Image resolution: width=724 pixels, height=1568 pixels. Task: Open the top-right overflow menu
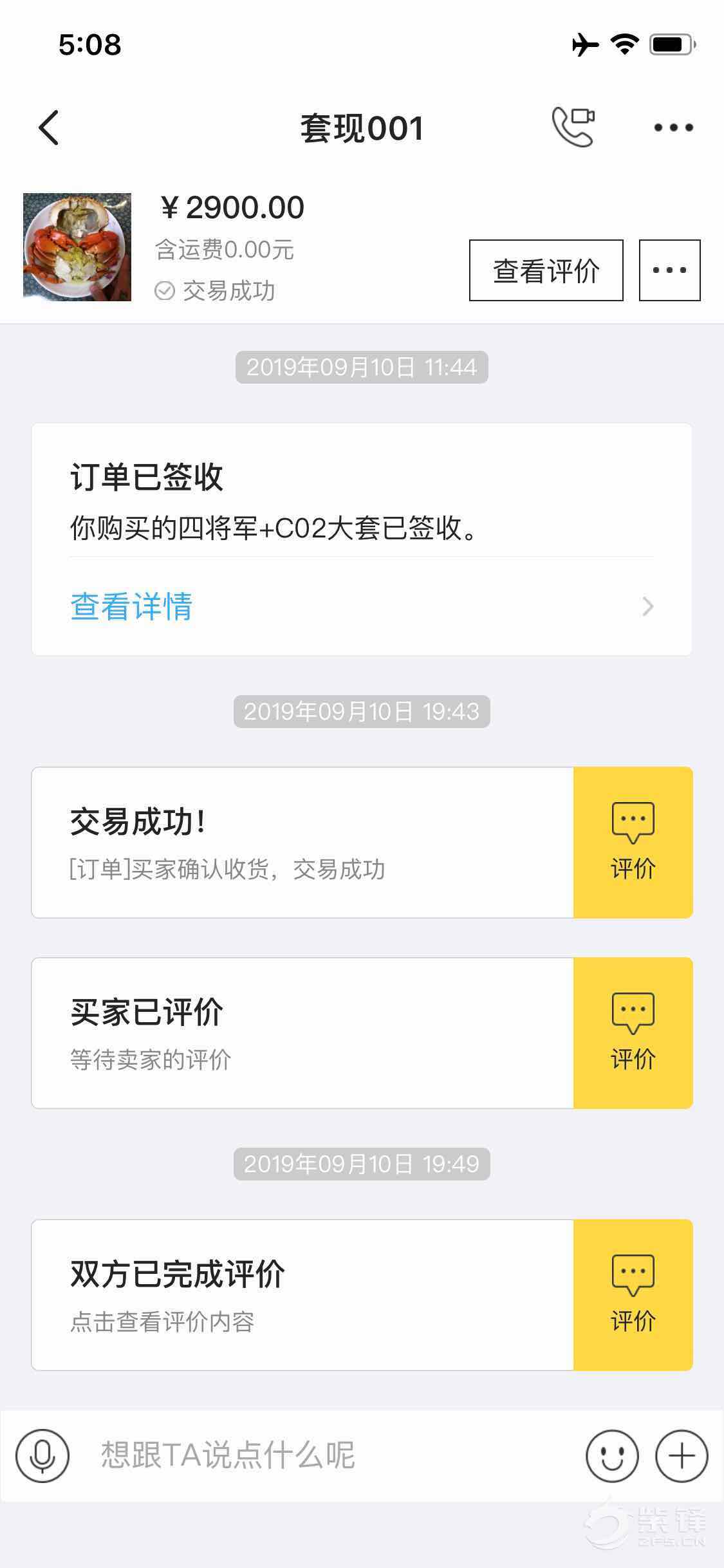[x=673, y=127]
